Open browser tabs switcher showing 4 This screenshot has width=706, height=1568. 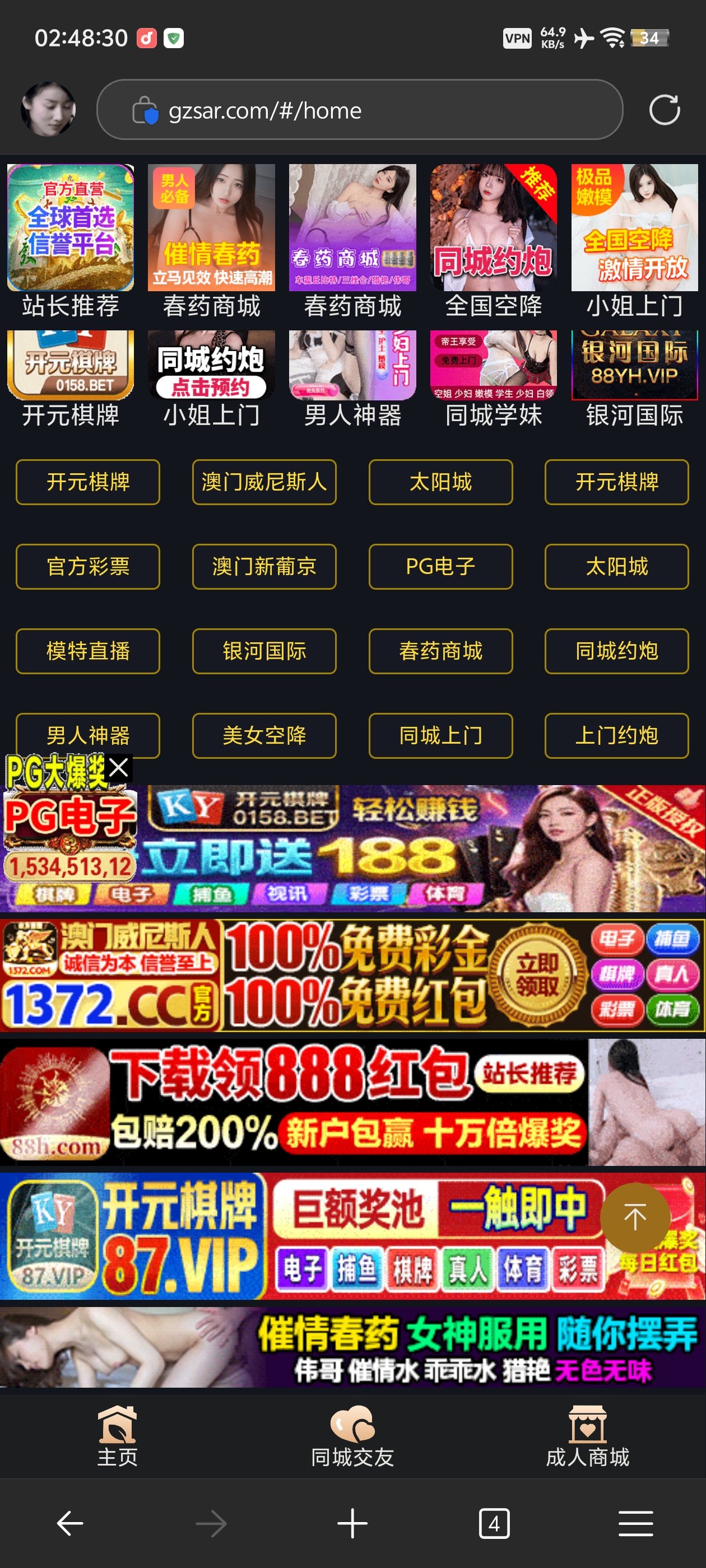pyautogui.click(x=494, y=1524)
